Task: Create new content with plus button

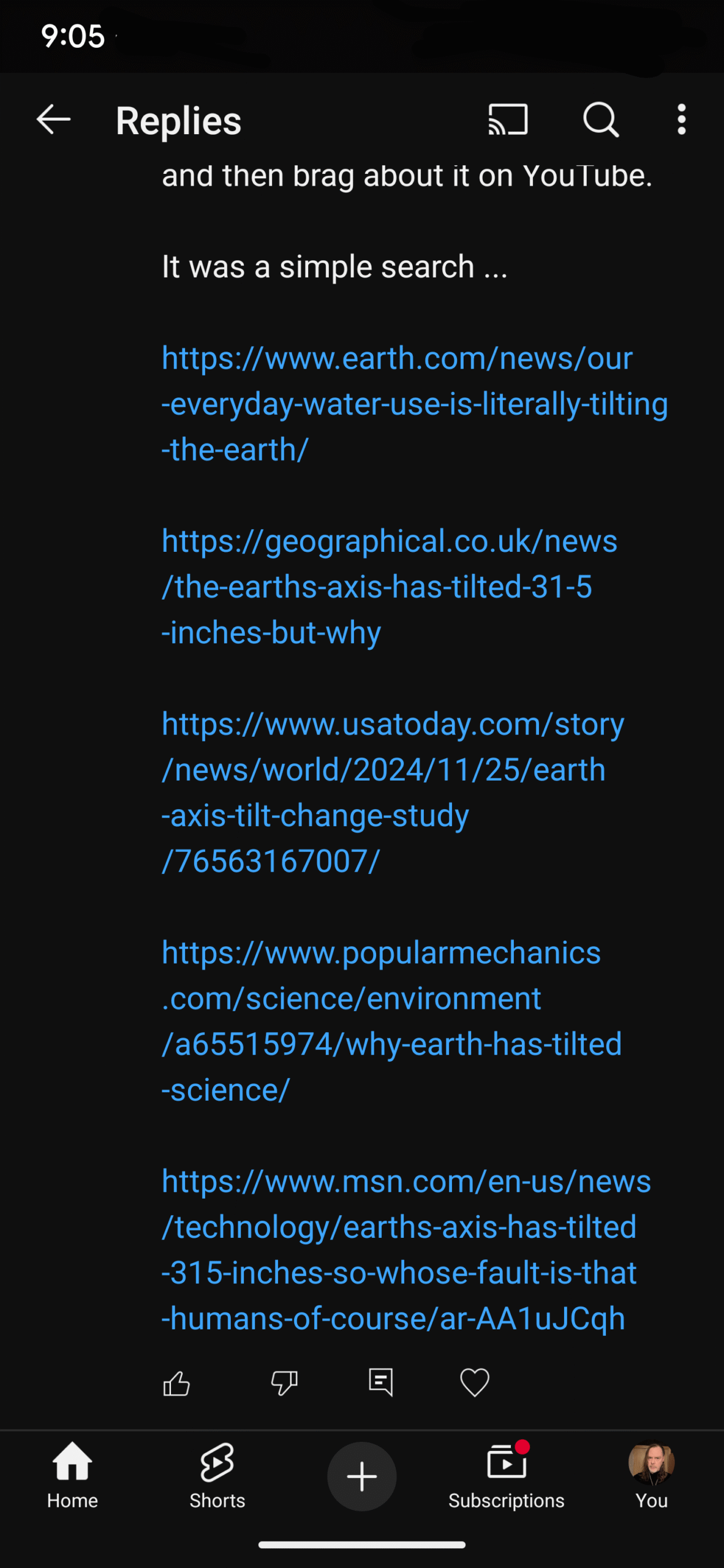Action: [x=362, y=1476]
